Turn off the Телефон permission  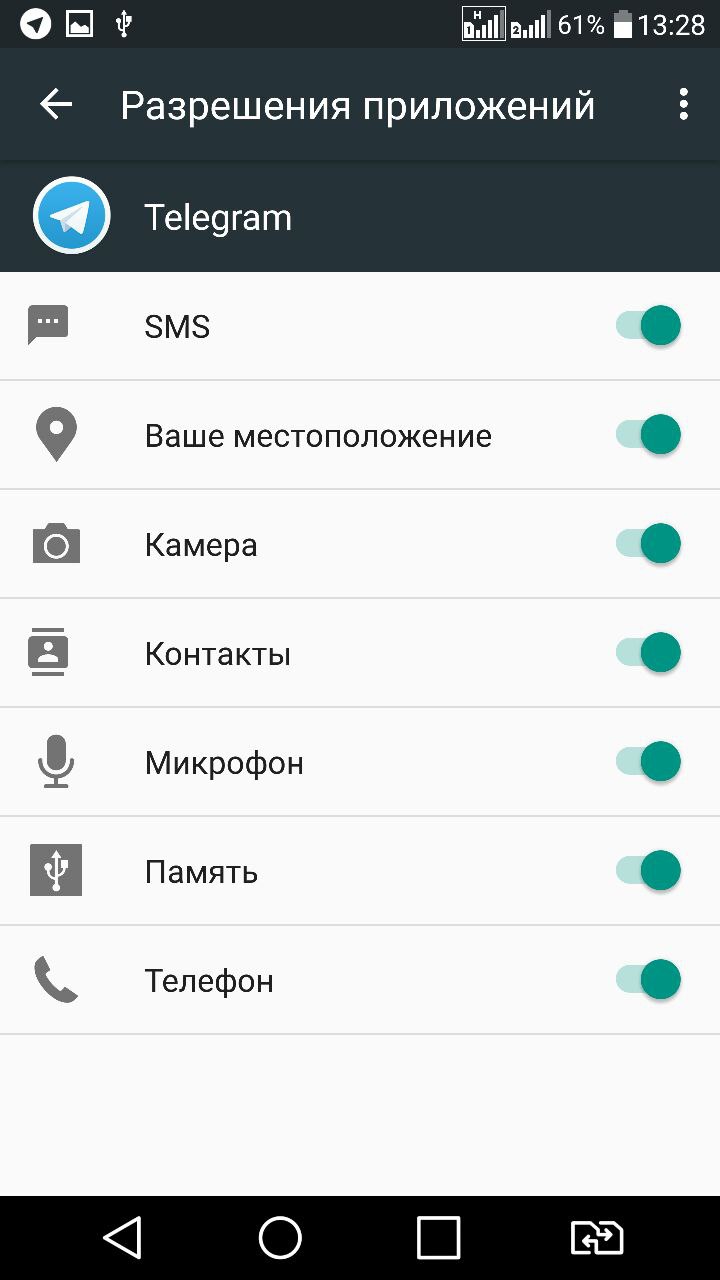pyautogui.click(x=649, y=980)
